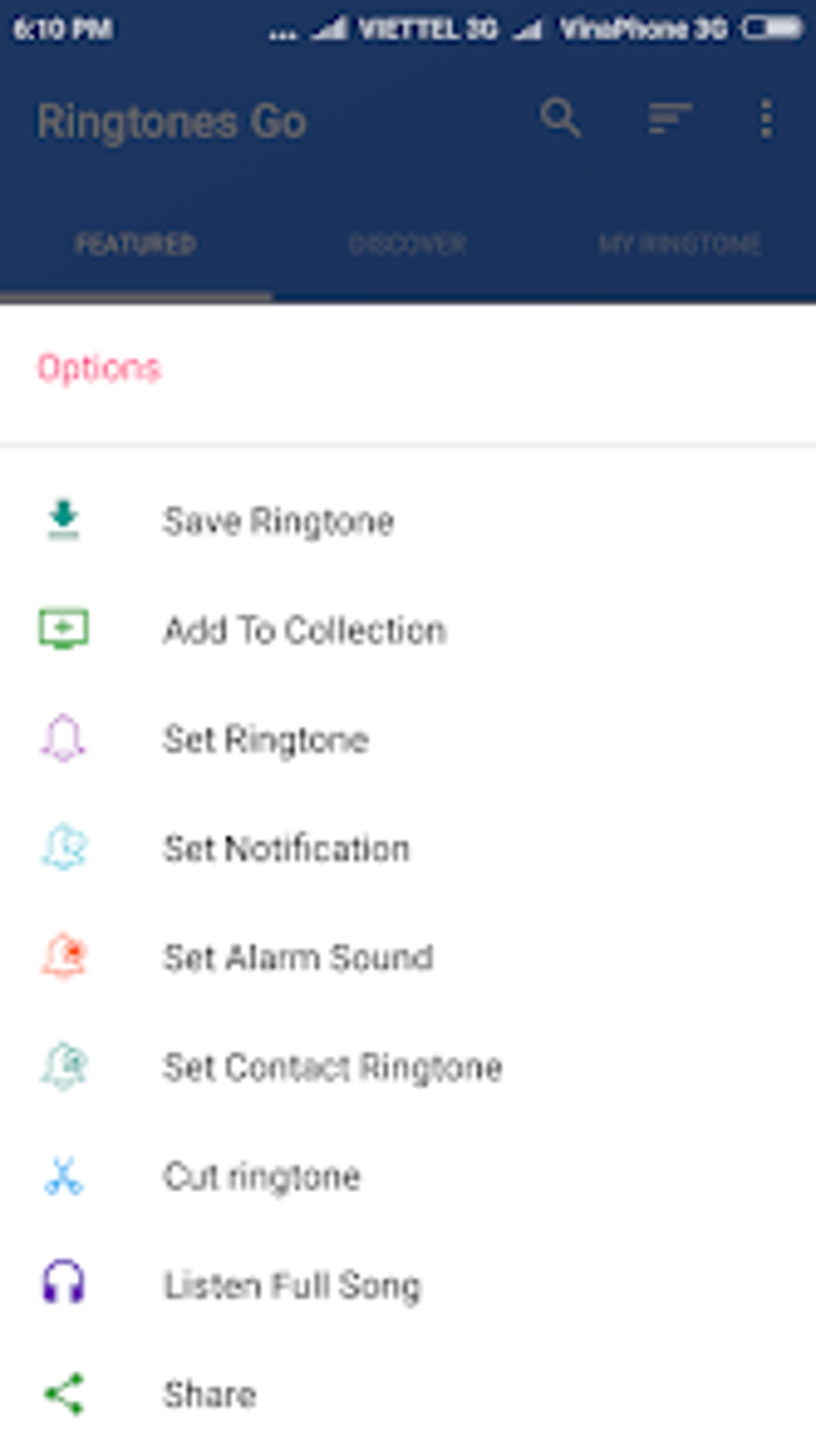The height and width of the screenshot is (1456, 816).
Task: Select Listen Full Song
Action: (x=291, y=1286)
